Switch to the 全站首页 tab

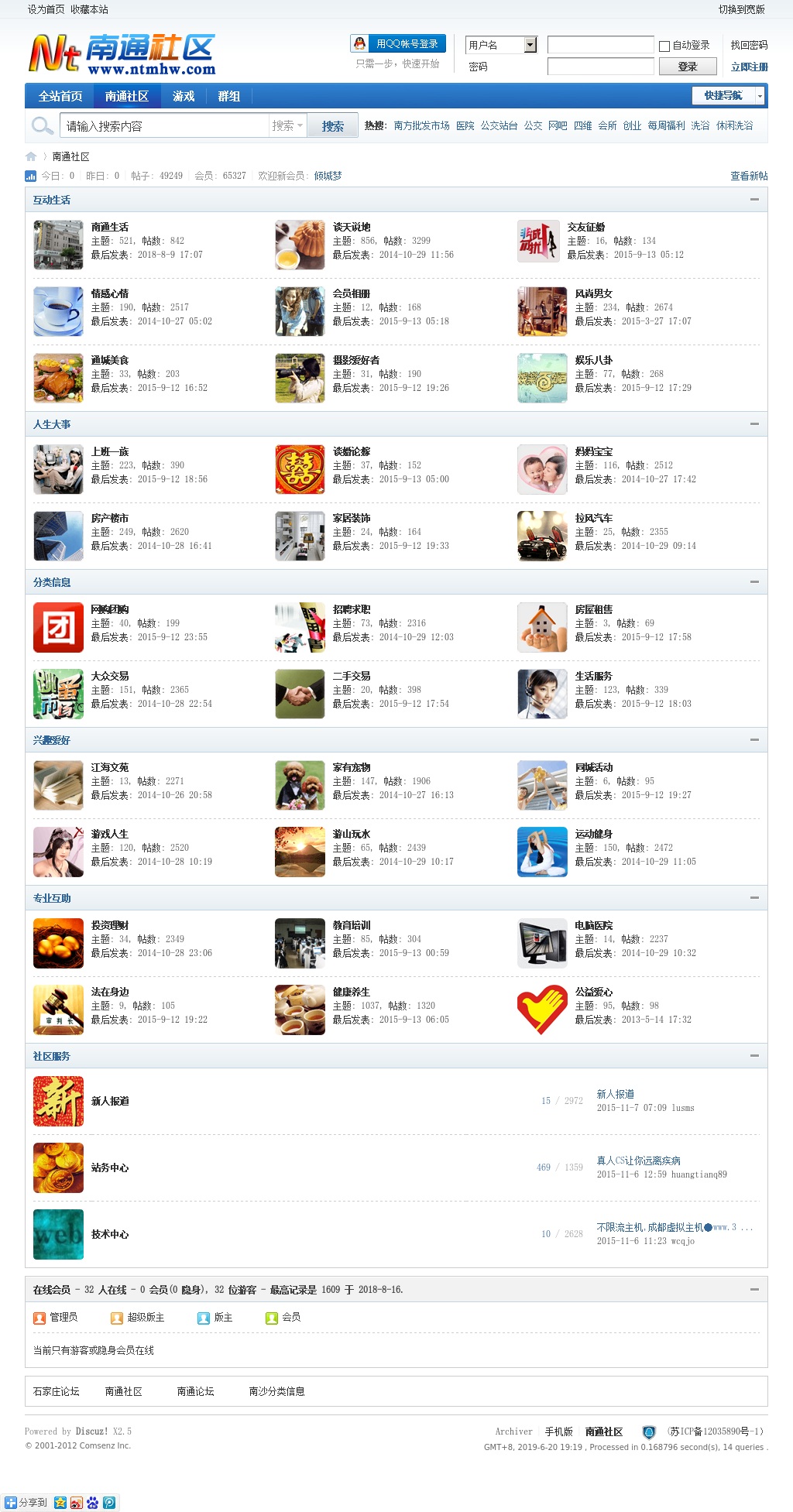(60, 96)
